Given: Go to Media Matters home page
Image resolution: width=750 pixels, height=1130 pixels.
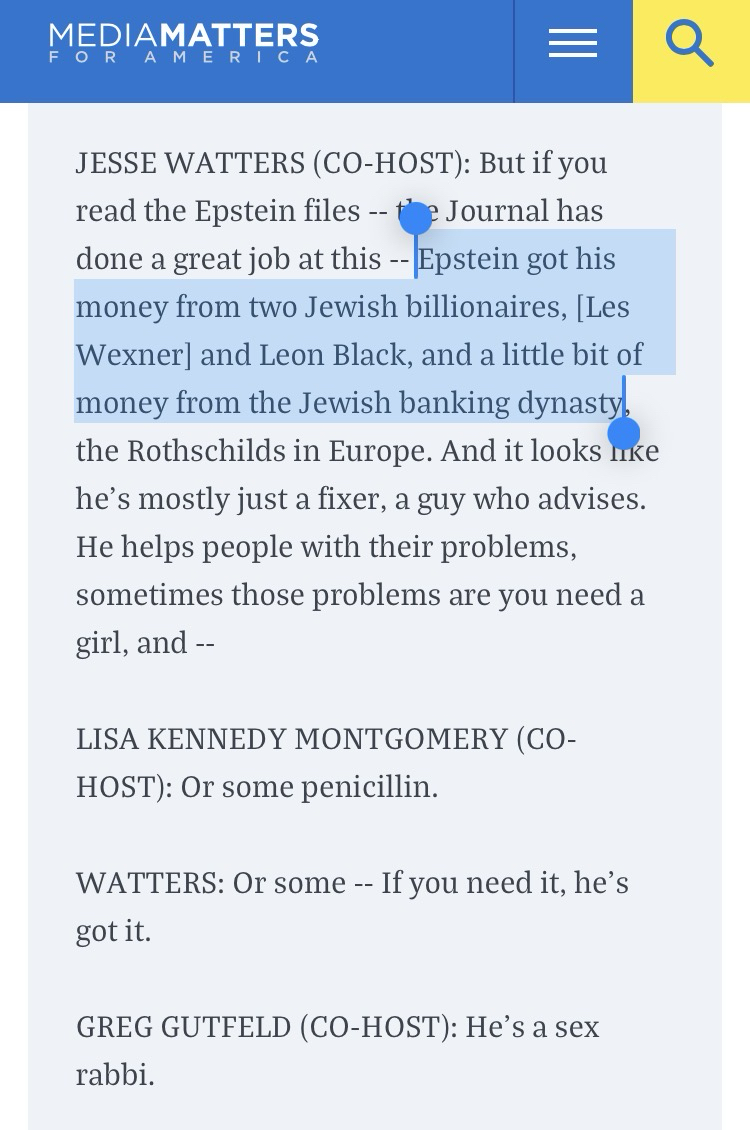Looking at the screenshot, I should [184, 43].
